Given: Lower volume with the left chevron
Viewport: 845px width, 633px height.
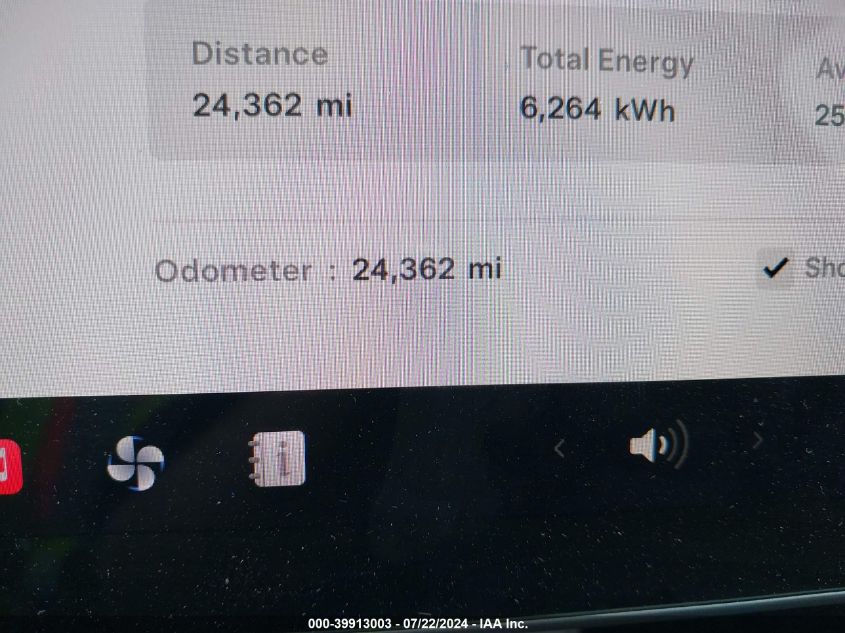Looking at the screenshot, I should click(559, 448).
